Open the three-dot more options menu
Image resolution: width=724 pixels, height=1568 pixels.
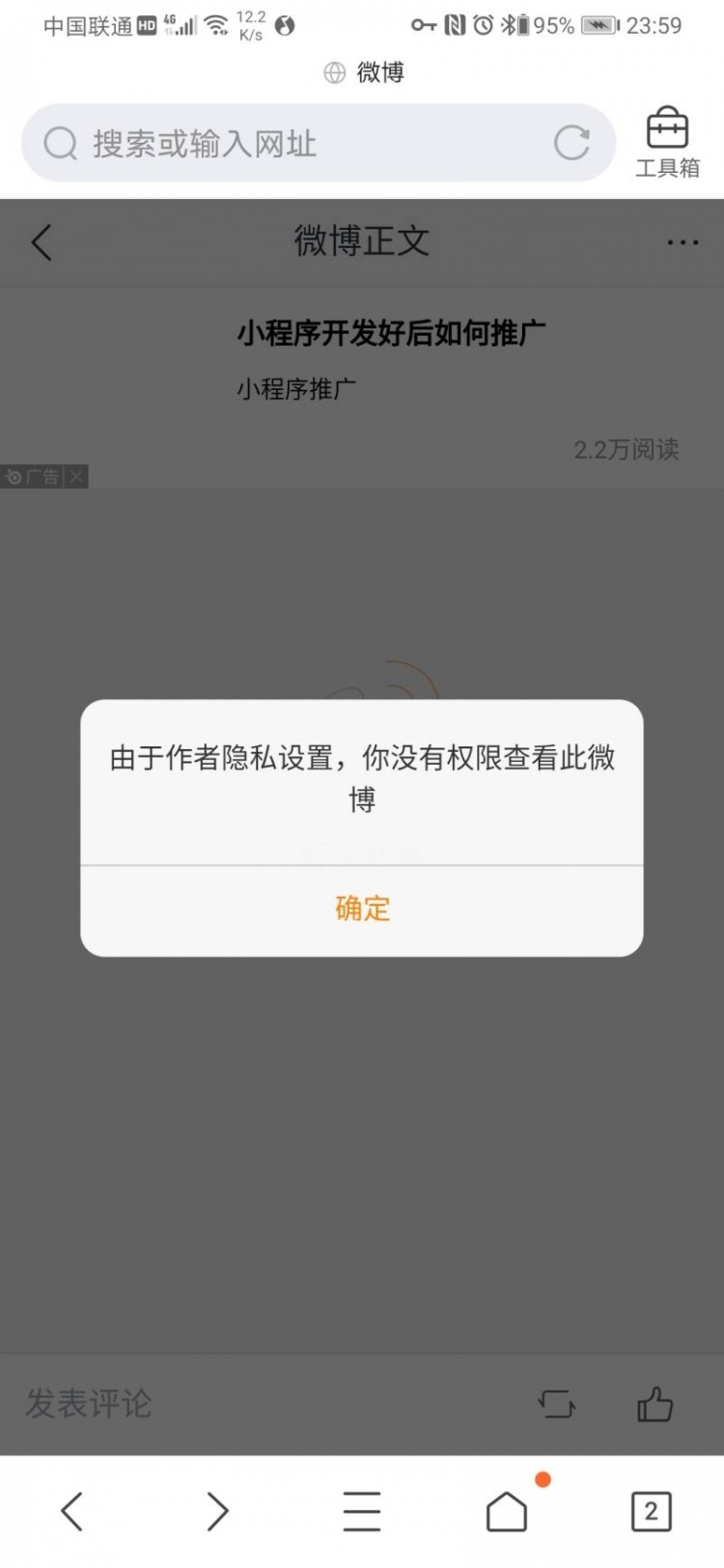tap(682, 242)
